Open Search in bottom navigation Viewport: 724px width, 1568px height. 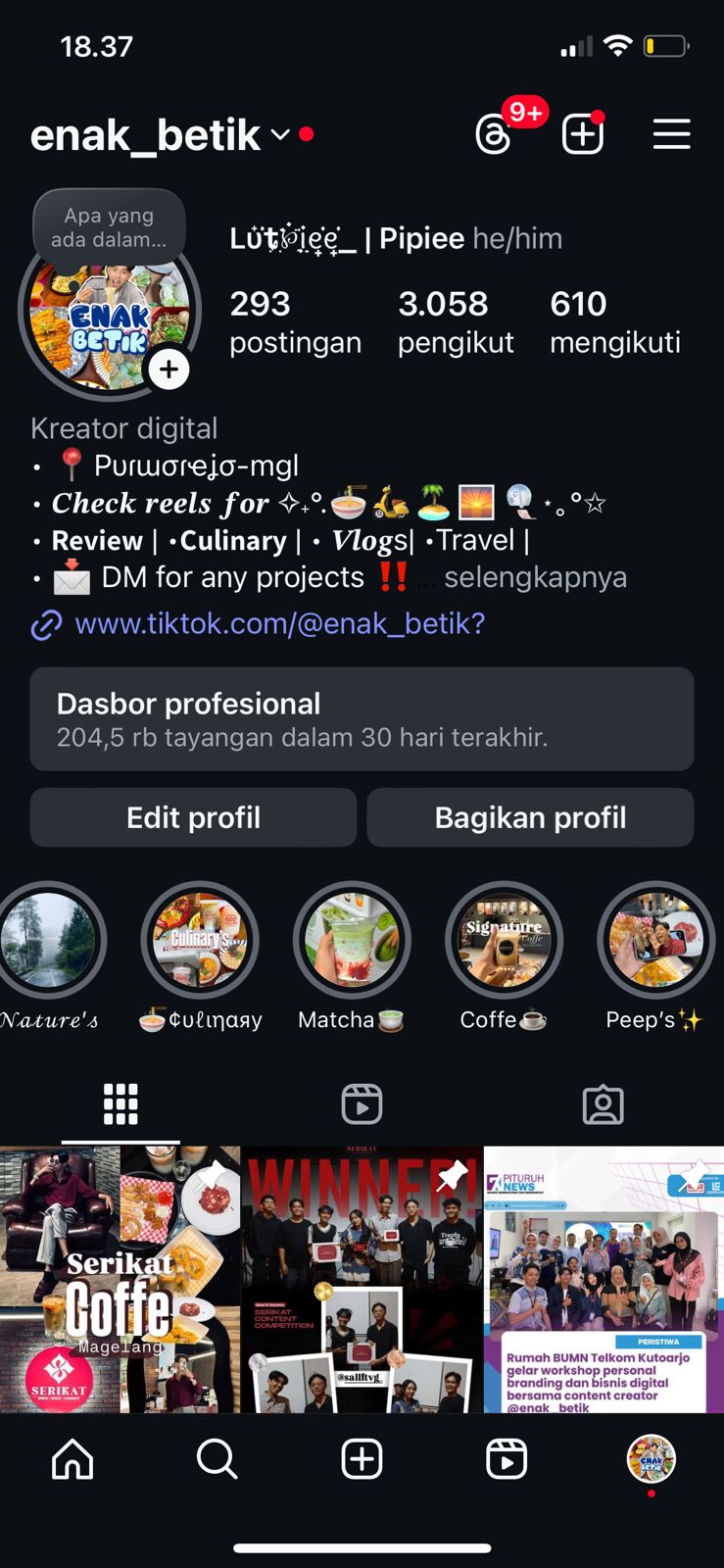[217, 1459]
